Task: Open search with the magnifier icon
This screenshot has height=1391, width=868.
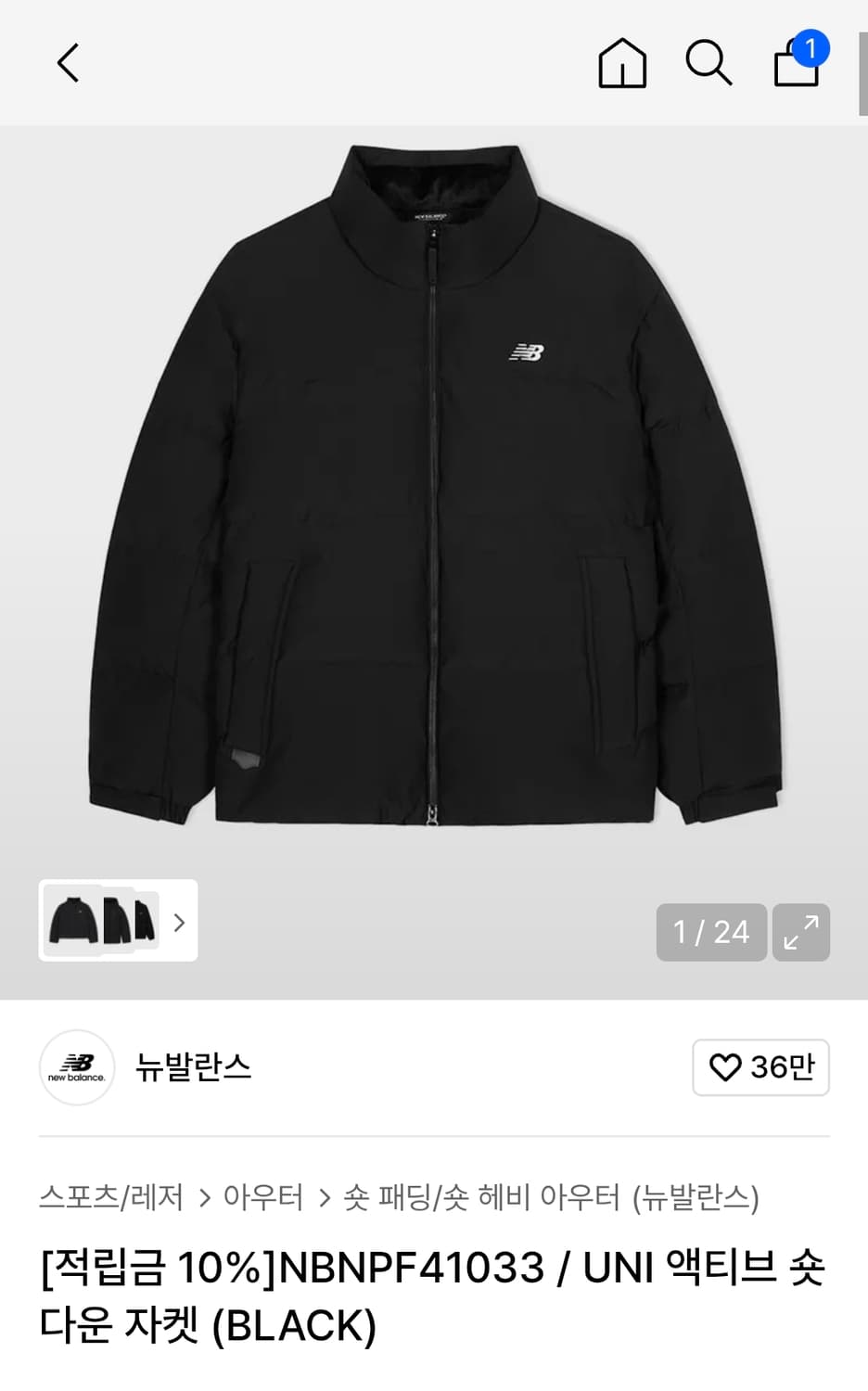Action: [x=709, y=63]
